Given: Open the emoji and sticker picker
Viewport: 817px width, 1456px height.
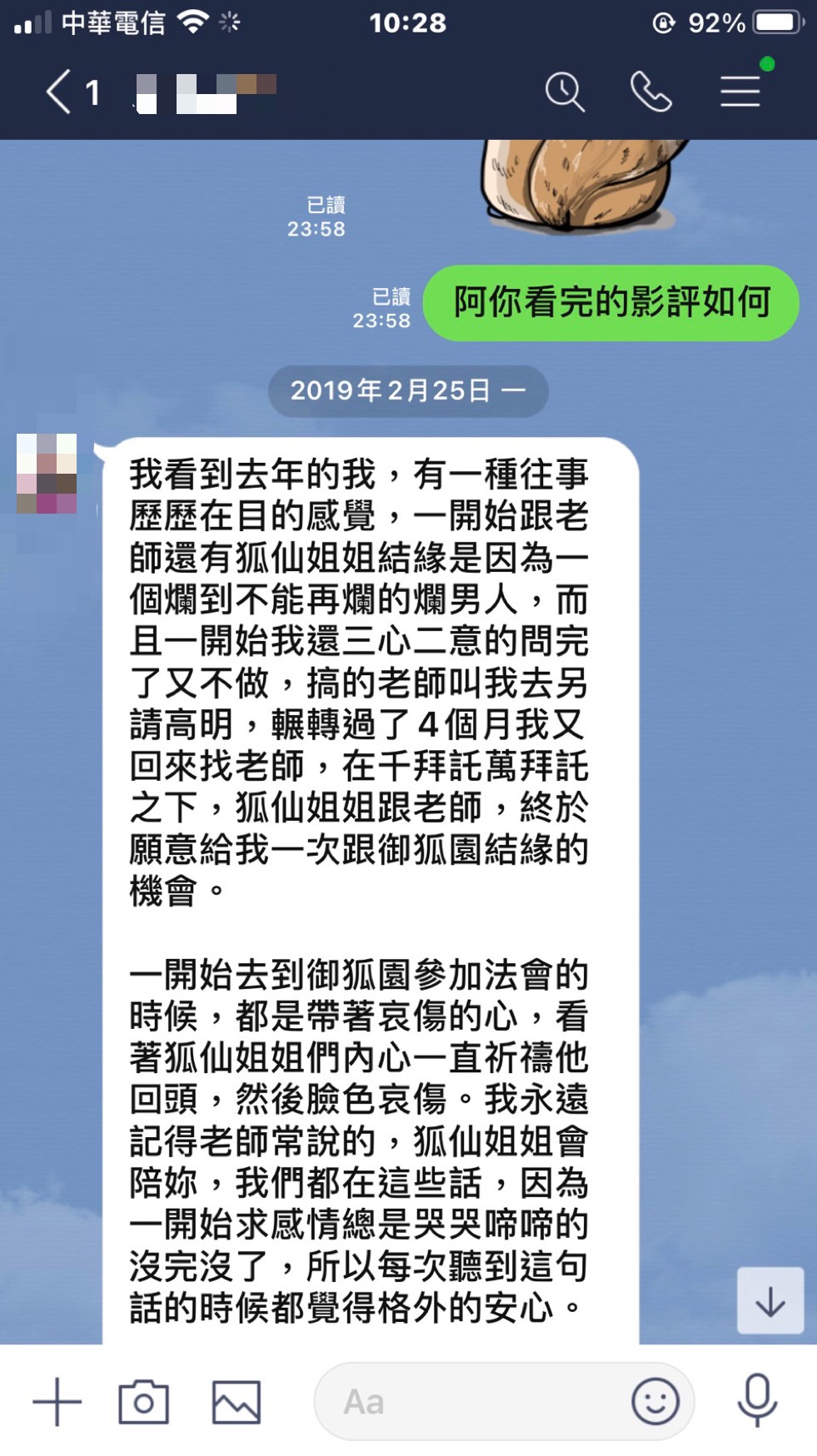Looking at the screenshot, I should (x=655, y=1402).
